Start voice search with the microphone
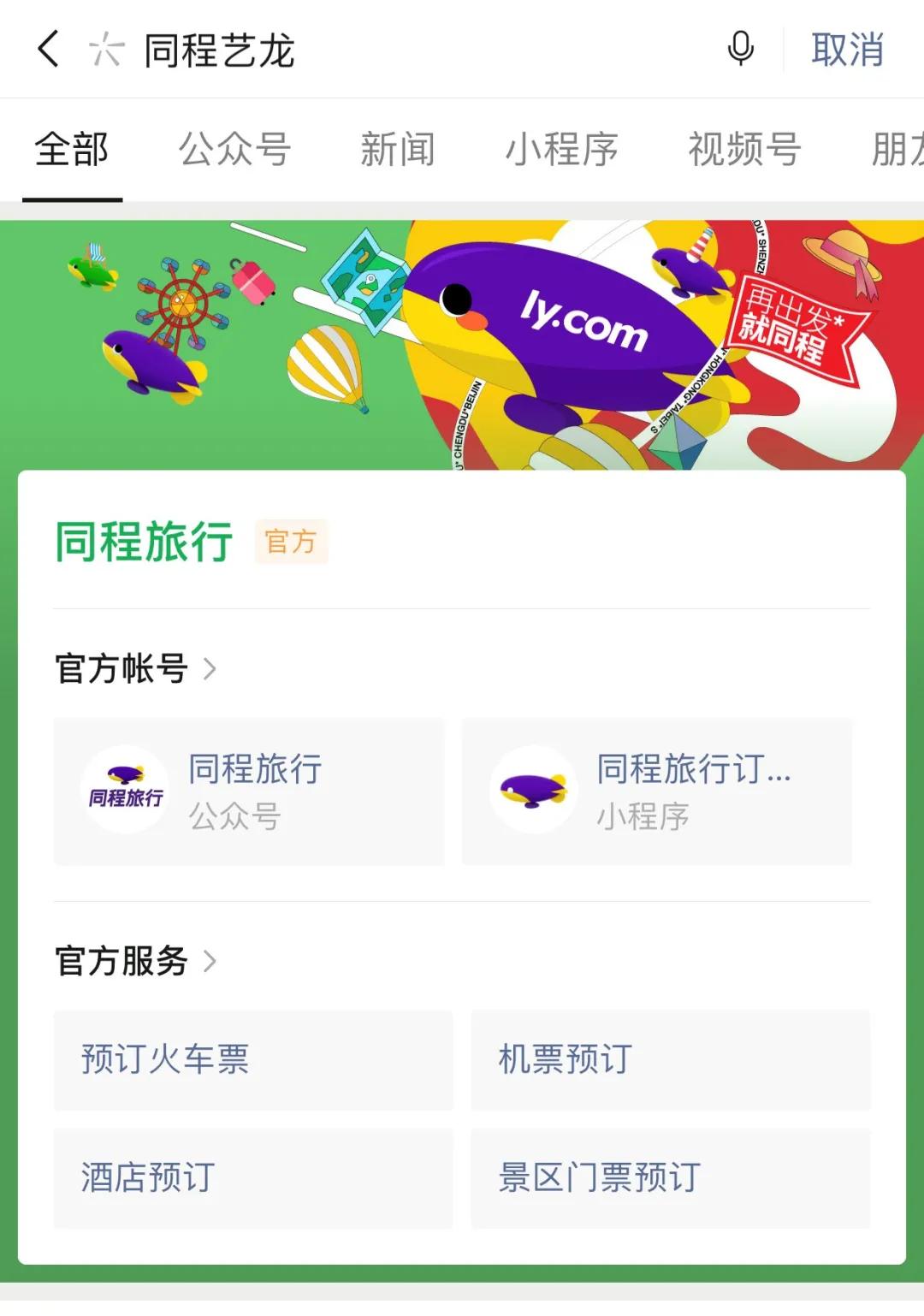 click(740, 49)
